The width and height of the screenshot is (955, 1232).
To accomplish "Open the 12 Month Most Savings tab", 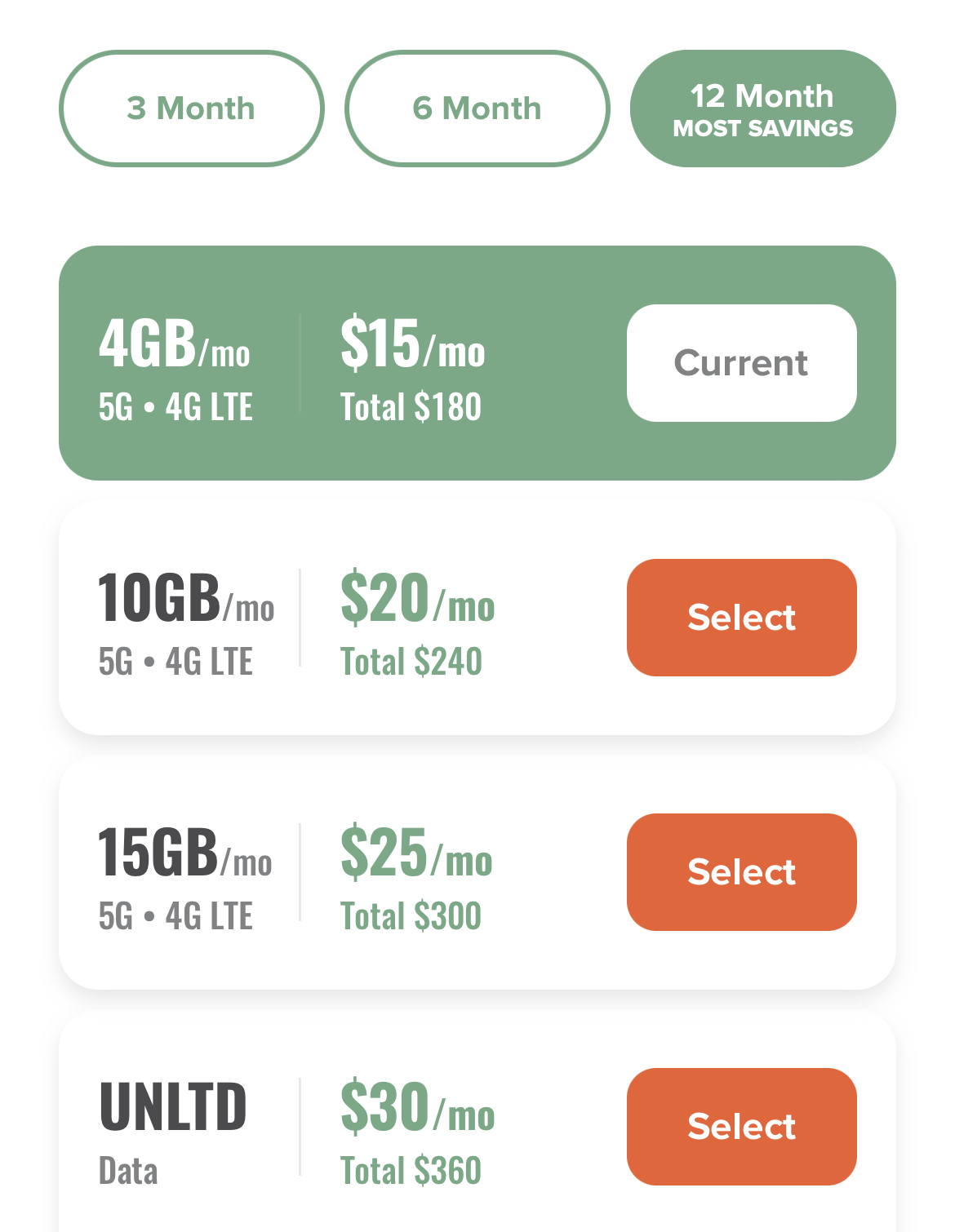I will [762, 108].
